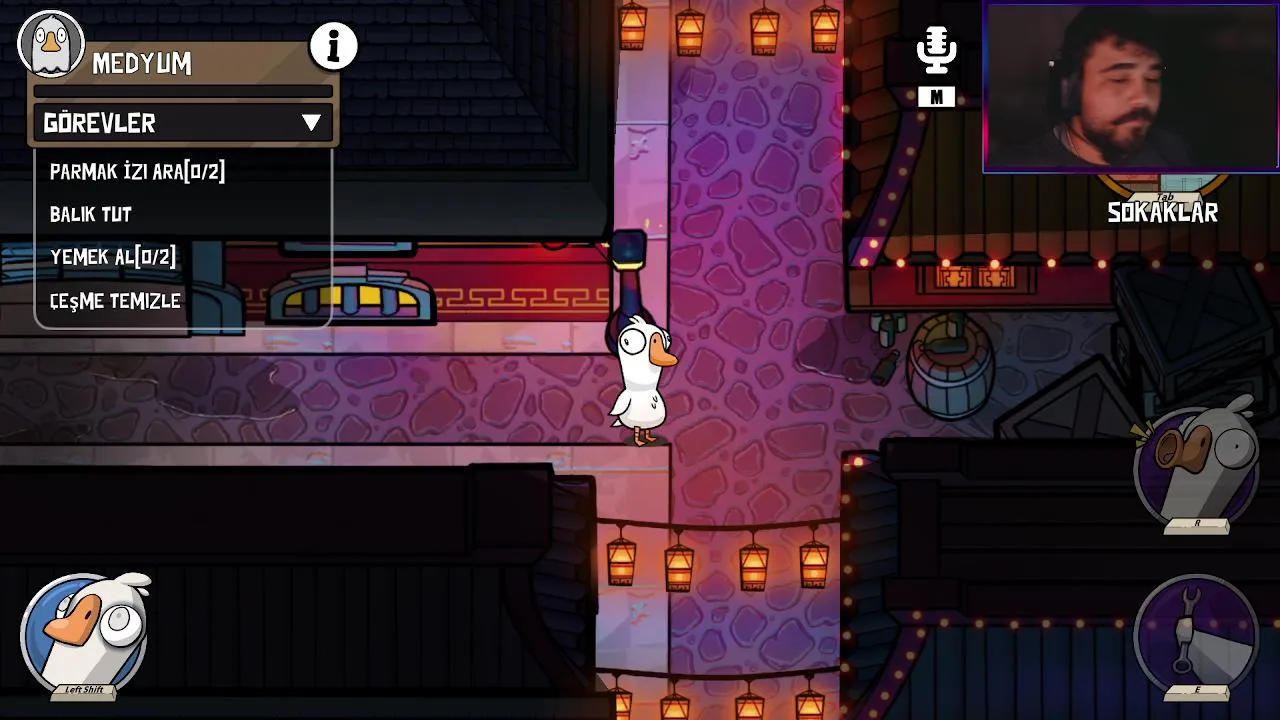This screenshot has width=1280, height=720.
Task: Open the info button
Action: click(x=333, y=46)
